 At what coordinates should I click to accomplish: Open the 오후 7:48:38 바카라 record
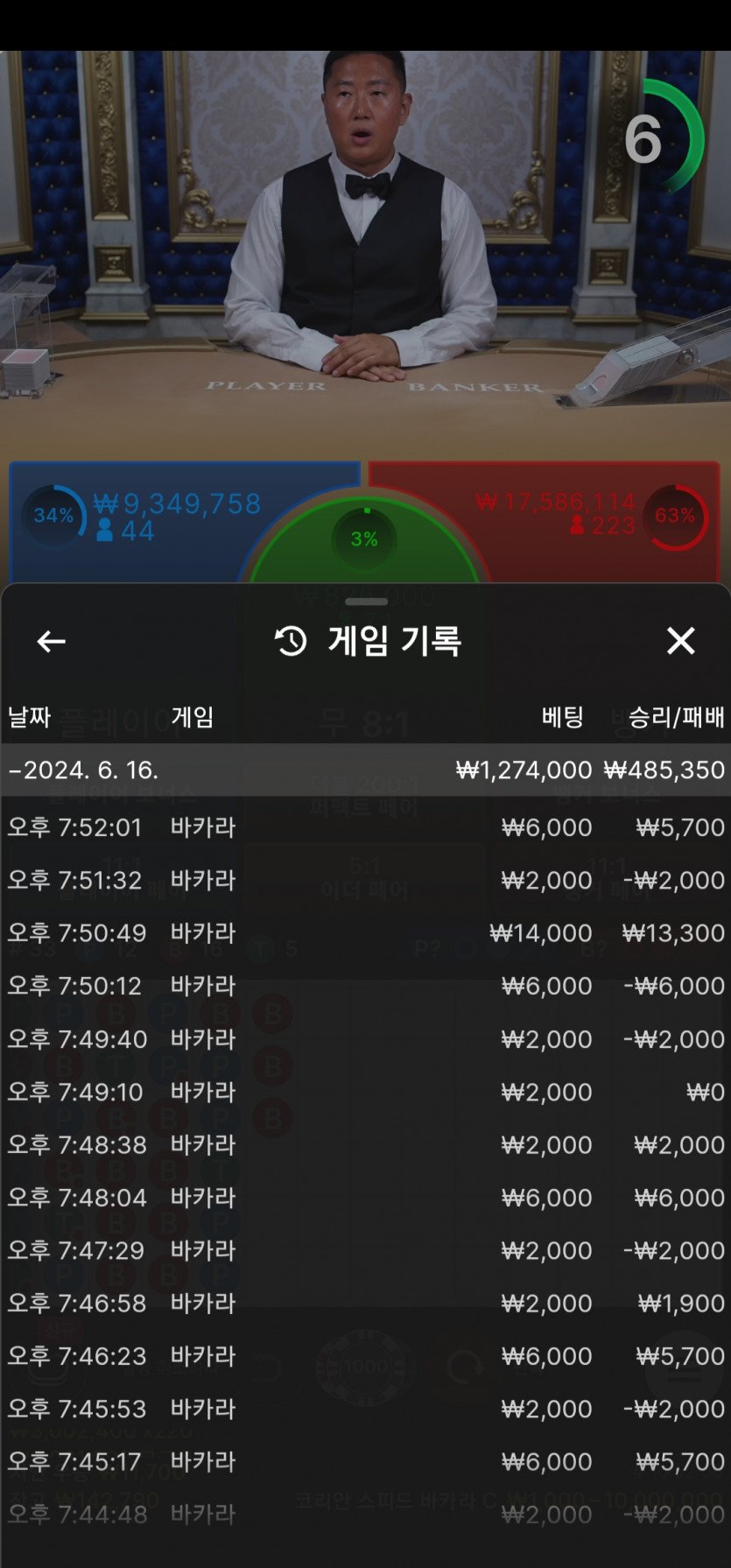click(365, 1144)
